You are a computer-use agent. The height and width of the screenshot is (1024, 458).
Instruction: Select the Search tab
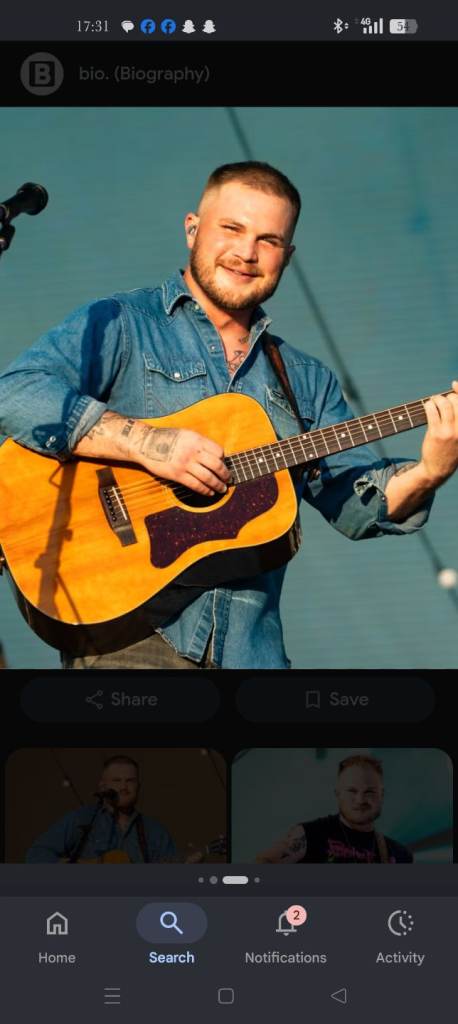tap(171, 936)
